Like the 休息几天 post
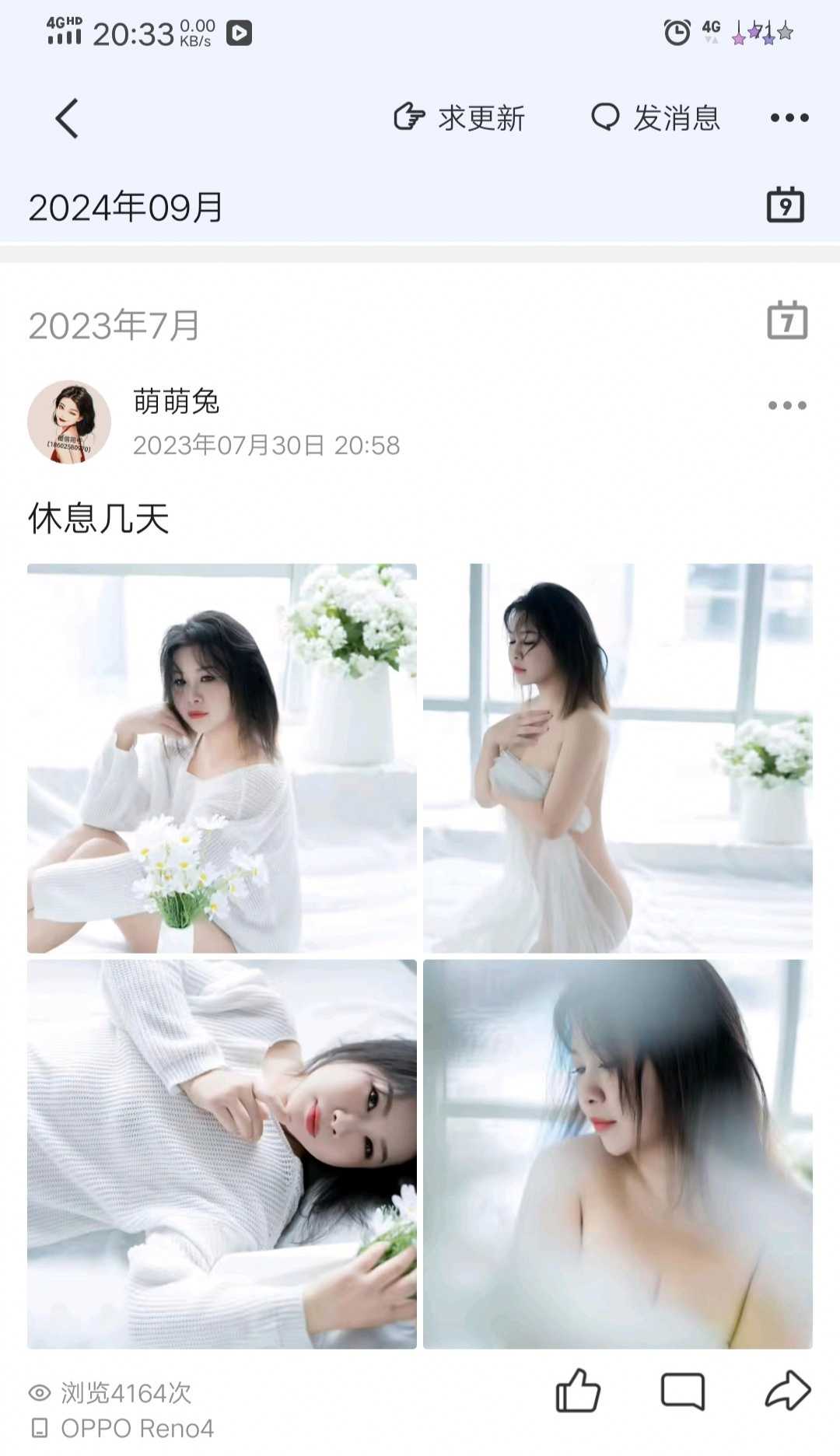840x1456 pixels. click(578, 1390)
